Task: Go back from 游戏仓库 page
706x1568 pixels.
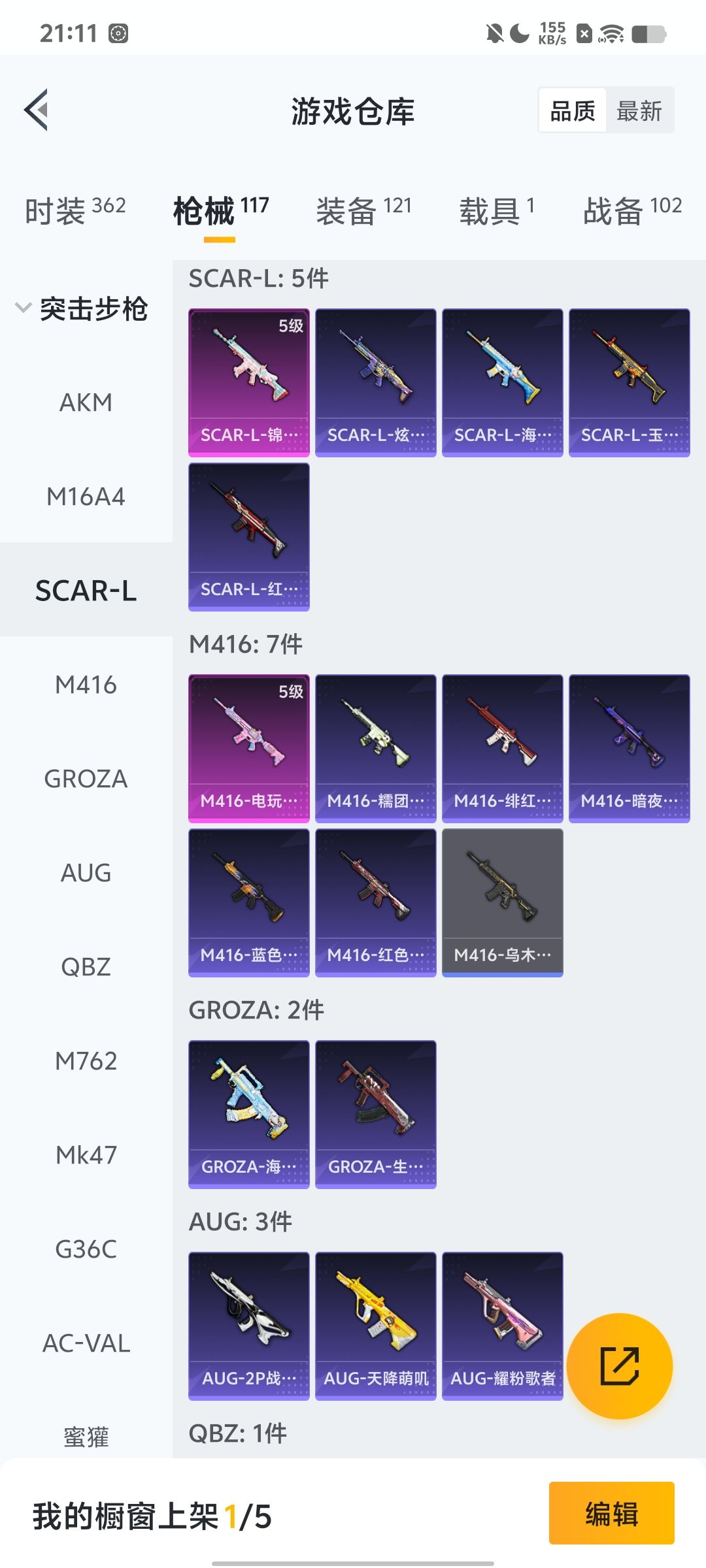Action: tap(37, 110)
